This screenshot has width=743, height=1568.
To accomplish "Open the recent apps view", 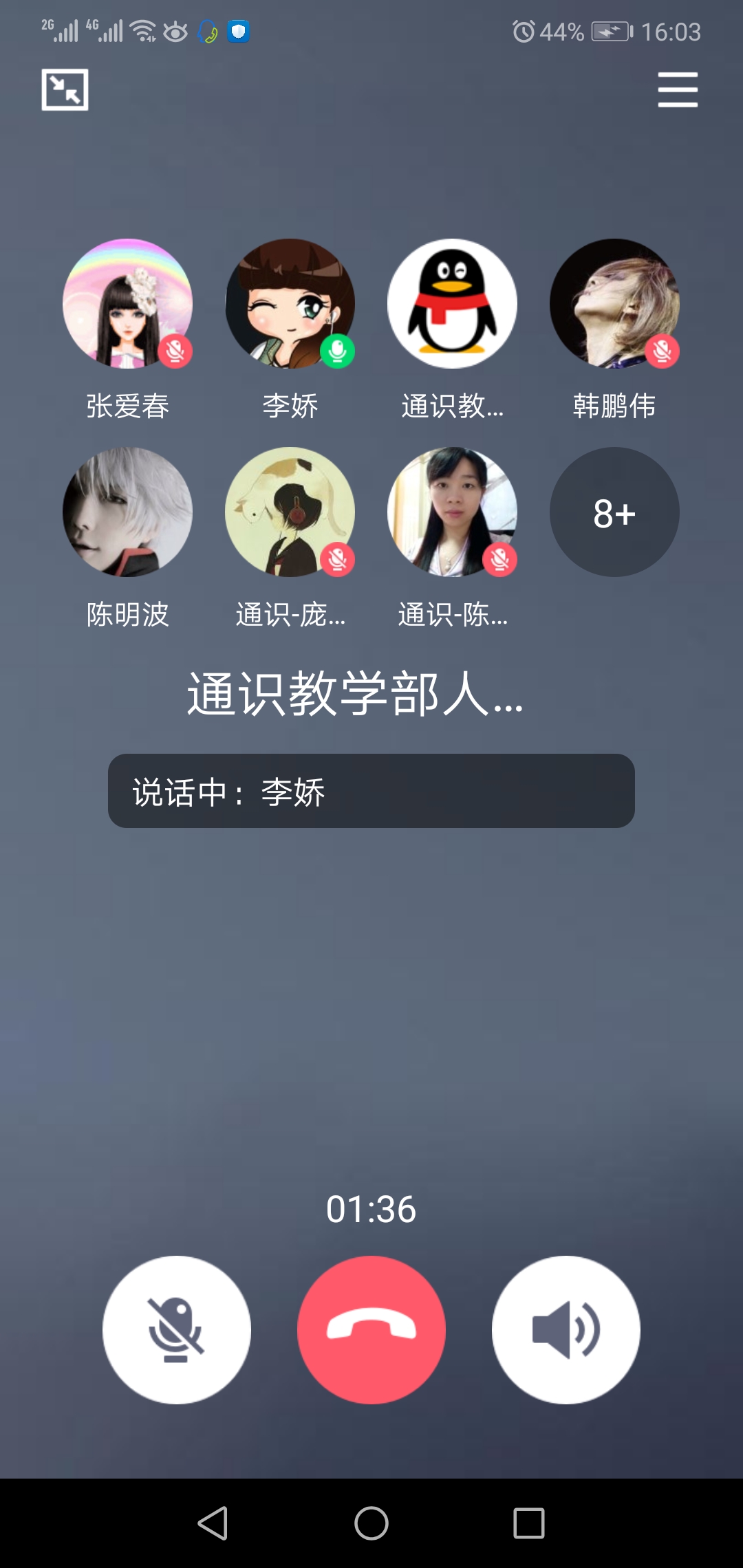I will point(529,1523).
